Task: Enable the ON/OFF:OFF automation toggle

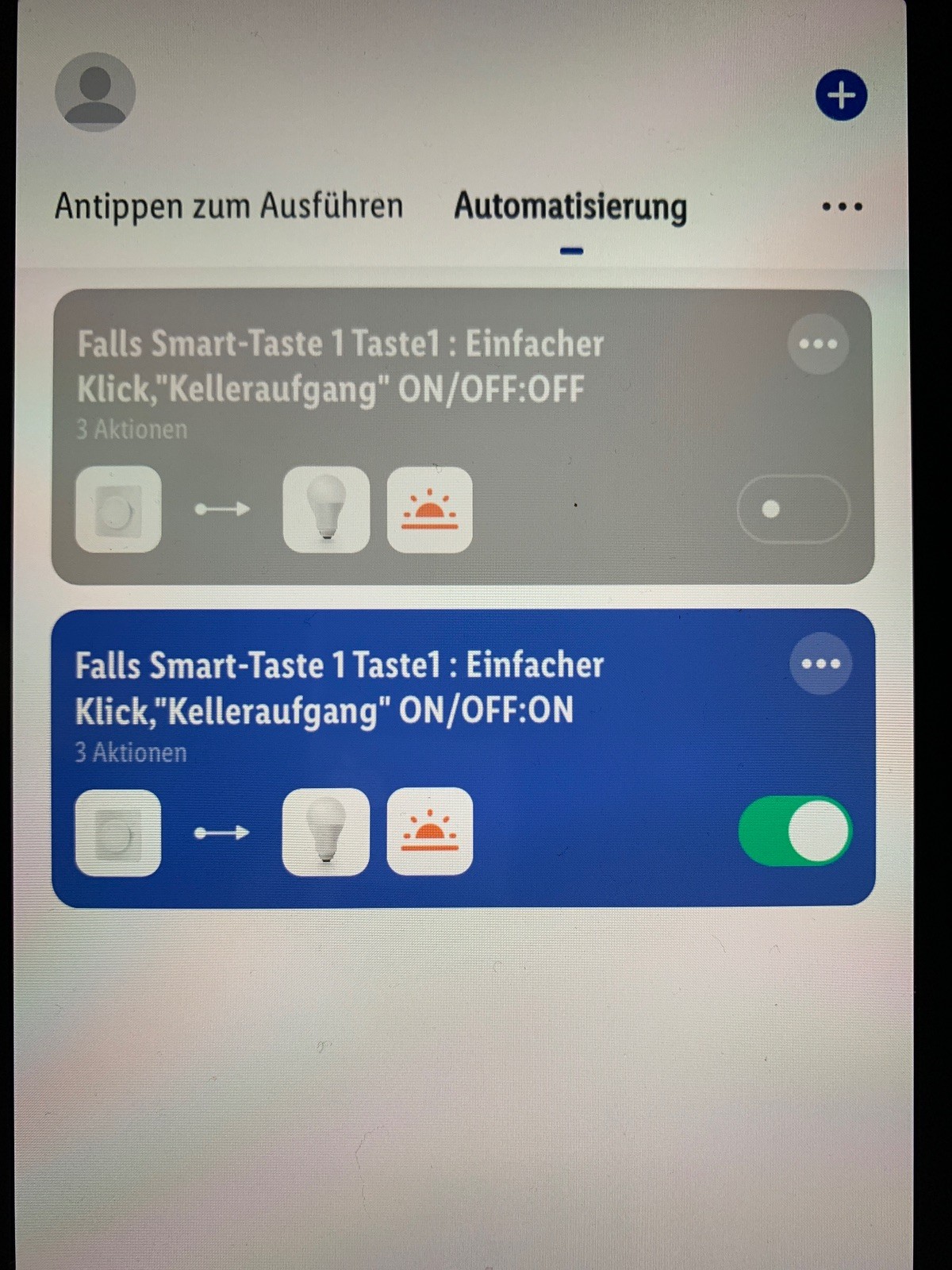Action: coord(793,509)
